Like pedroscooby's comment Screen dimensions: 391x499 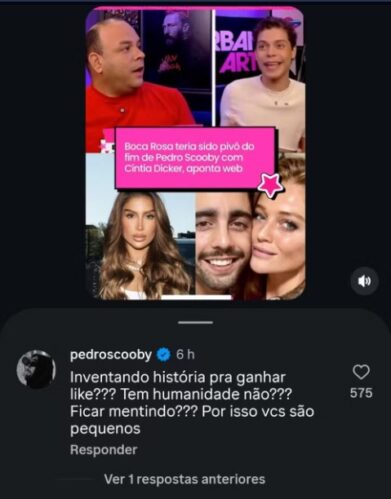click(361, 372)
